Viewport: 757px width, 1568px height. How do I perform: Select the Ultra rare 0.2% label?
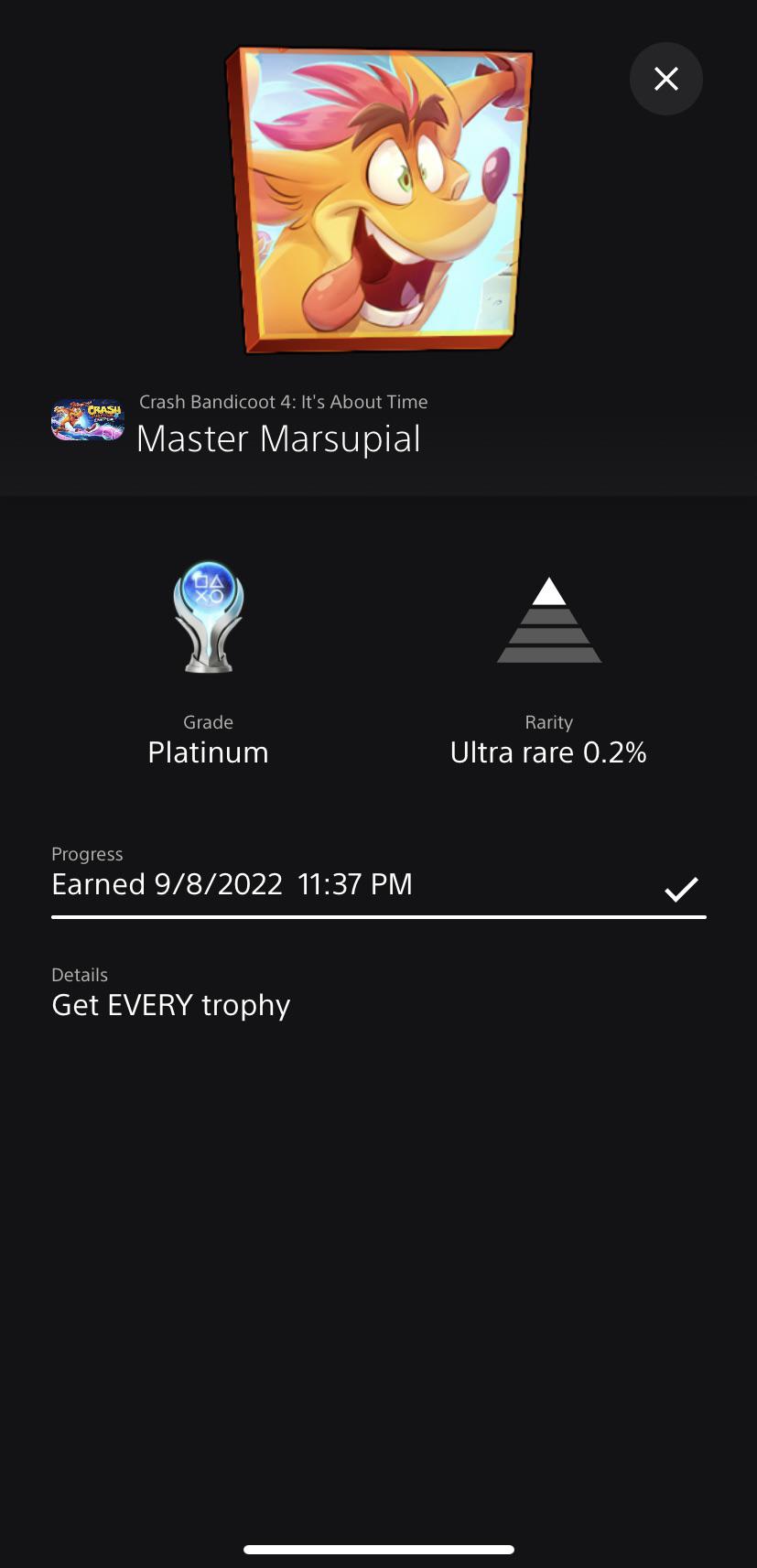548,752
